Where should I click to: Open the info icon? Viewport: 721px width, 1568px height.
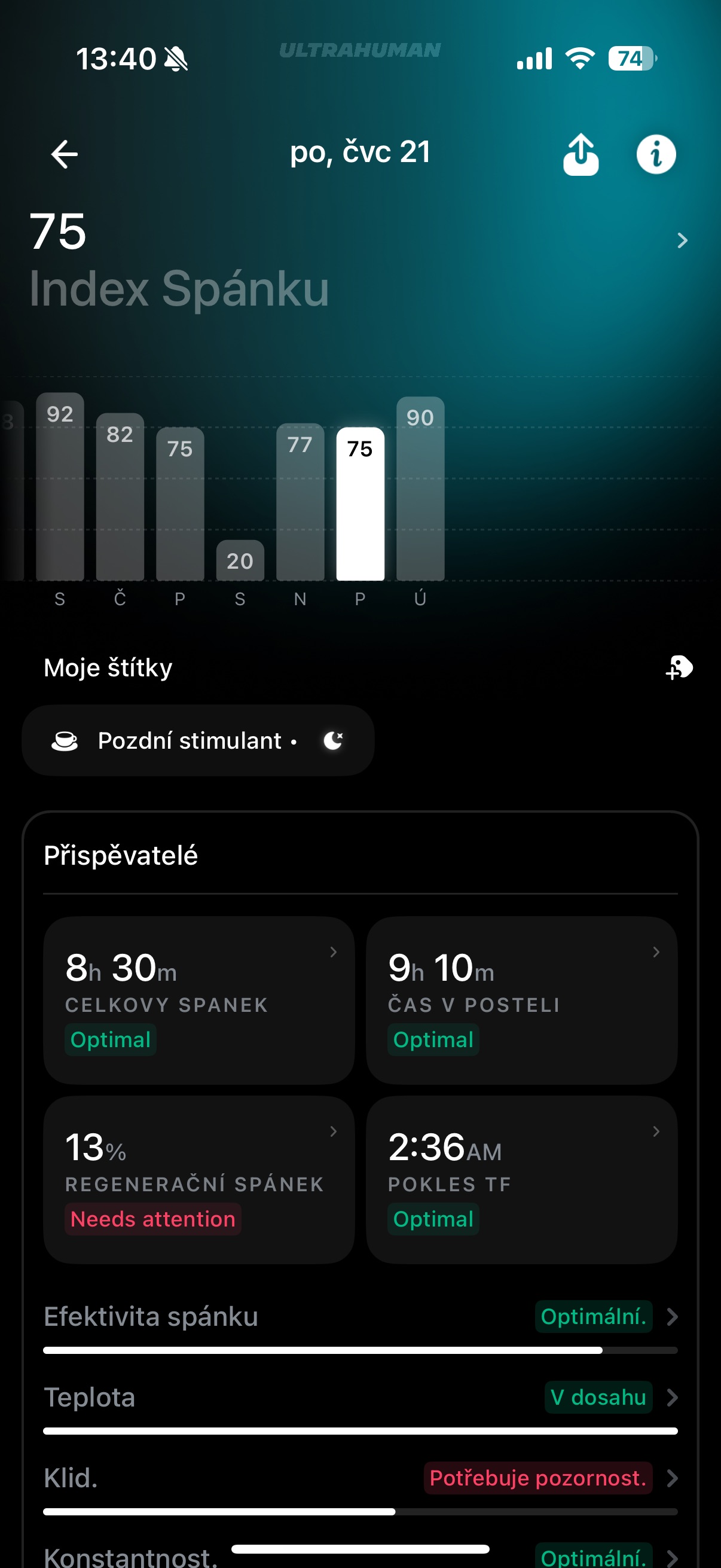tap(655, 155)
